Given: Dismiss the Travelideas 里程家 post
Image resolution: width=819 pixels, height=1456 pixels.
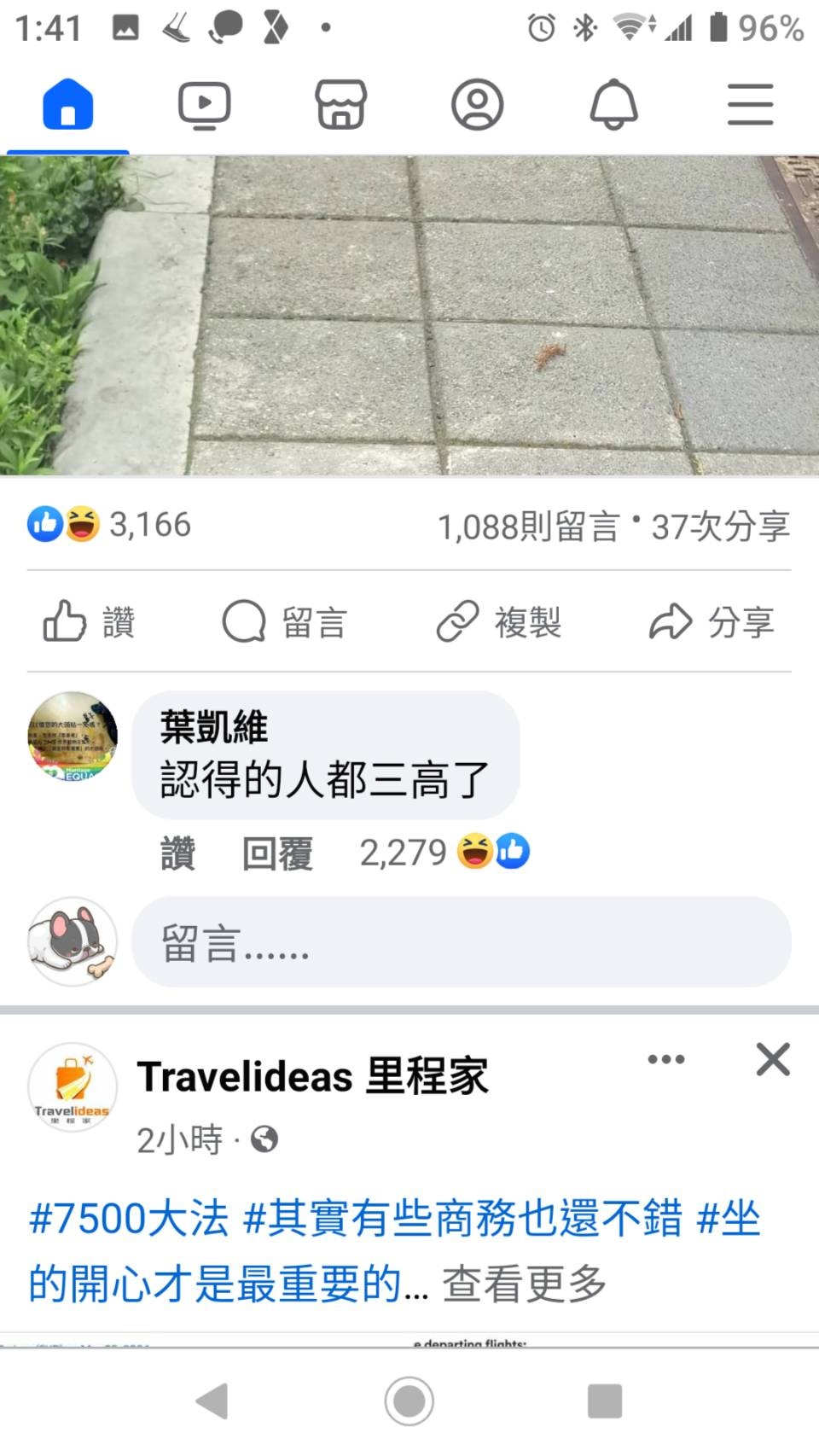Looking at the screenshot, I should (773, 1059).
